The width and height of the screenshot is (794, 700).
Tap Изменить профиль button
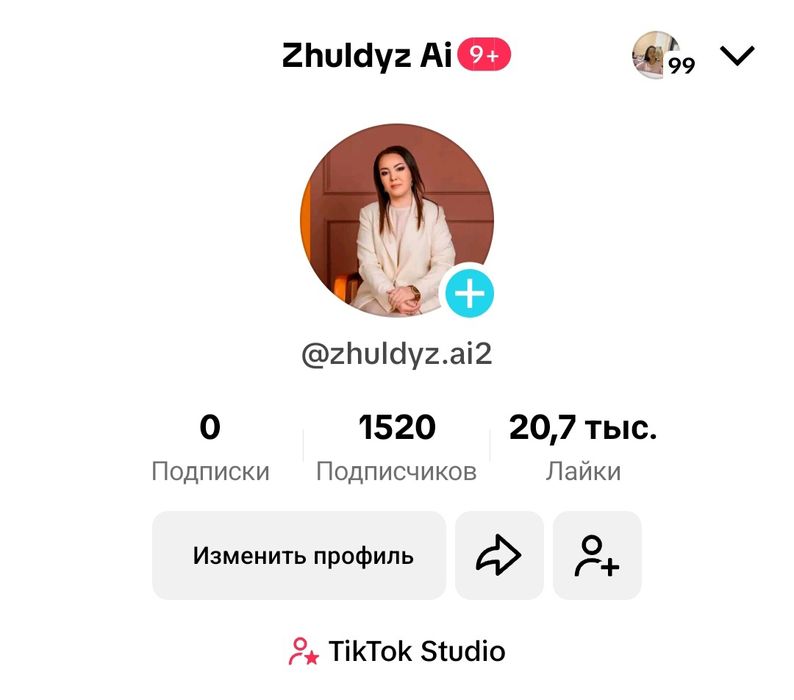click(x=298, y=556)
